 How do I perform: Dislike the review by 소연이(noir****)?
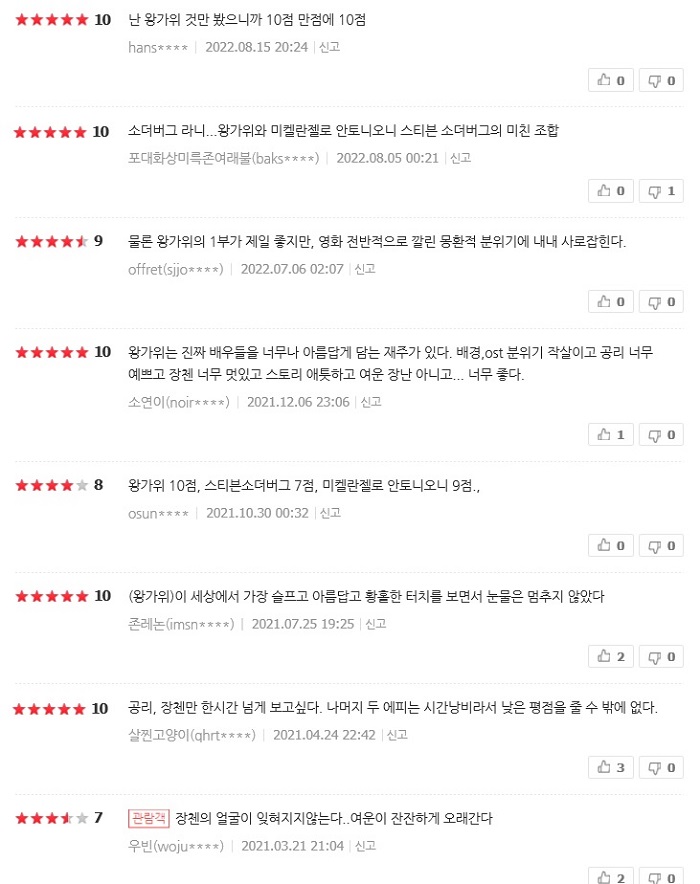(661, 435)
